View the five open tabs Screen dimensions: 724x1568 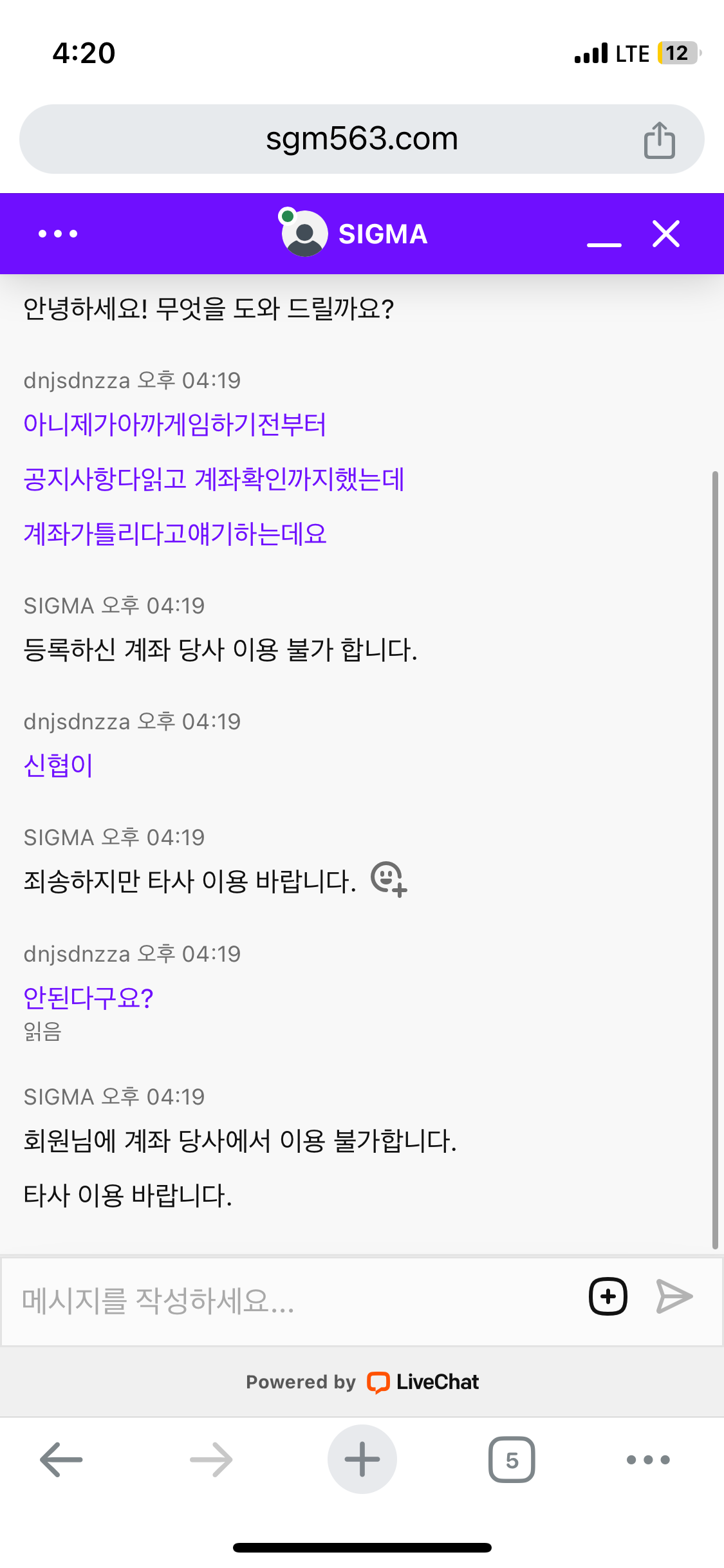[512, 1459]
